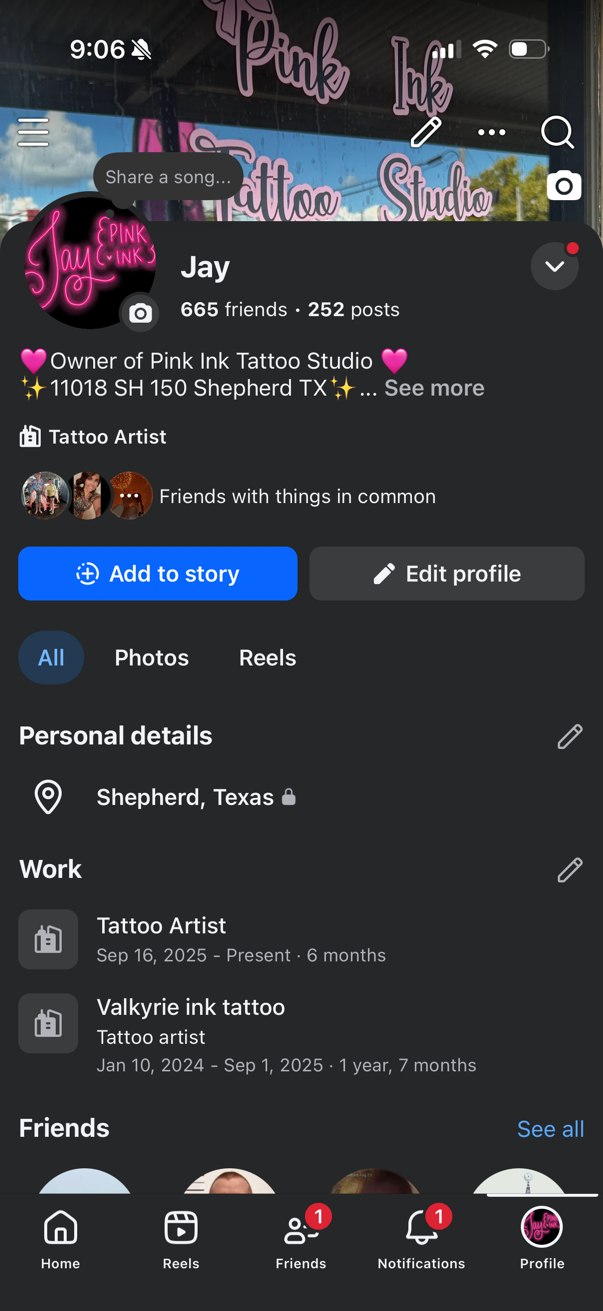
Task: Update profile picture camera icon
Action: pyautogui.click(x=140, y=314)
